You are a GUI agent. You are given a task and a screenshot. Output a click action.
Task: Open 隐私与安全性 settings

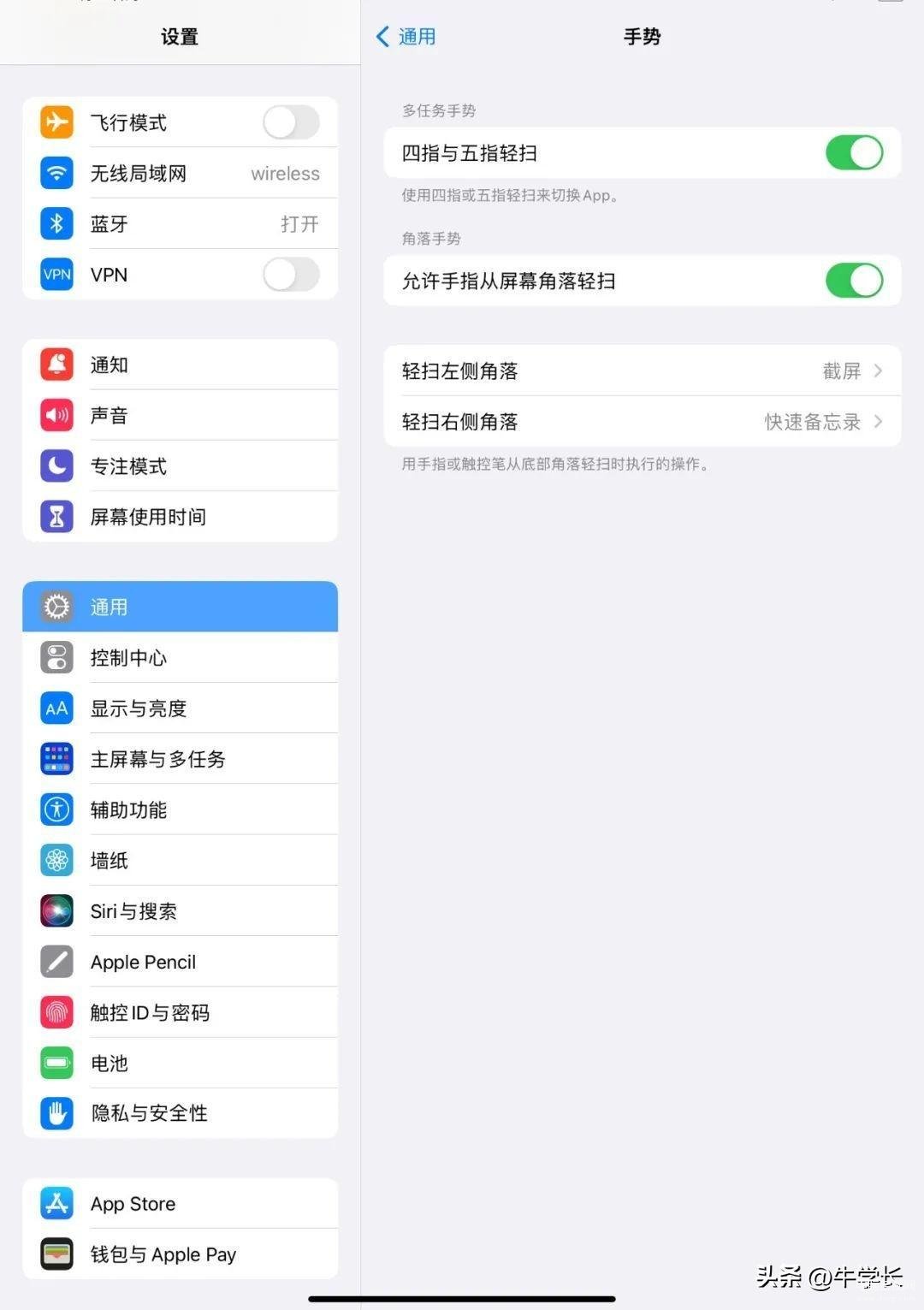(x=180, y=1113)
